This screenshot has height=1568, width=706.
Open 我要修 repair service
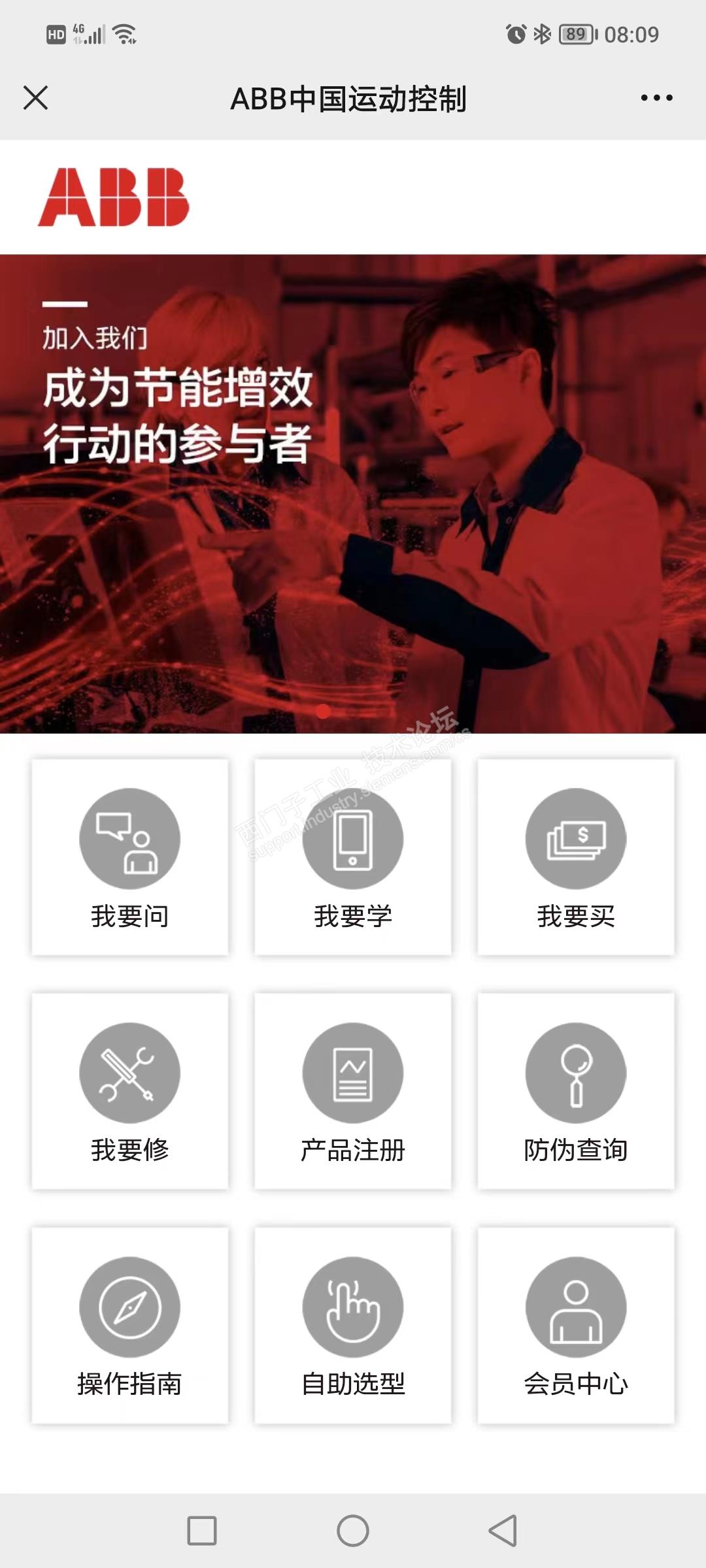click(130, 1090)
